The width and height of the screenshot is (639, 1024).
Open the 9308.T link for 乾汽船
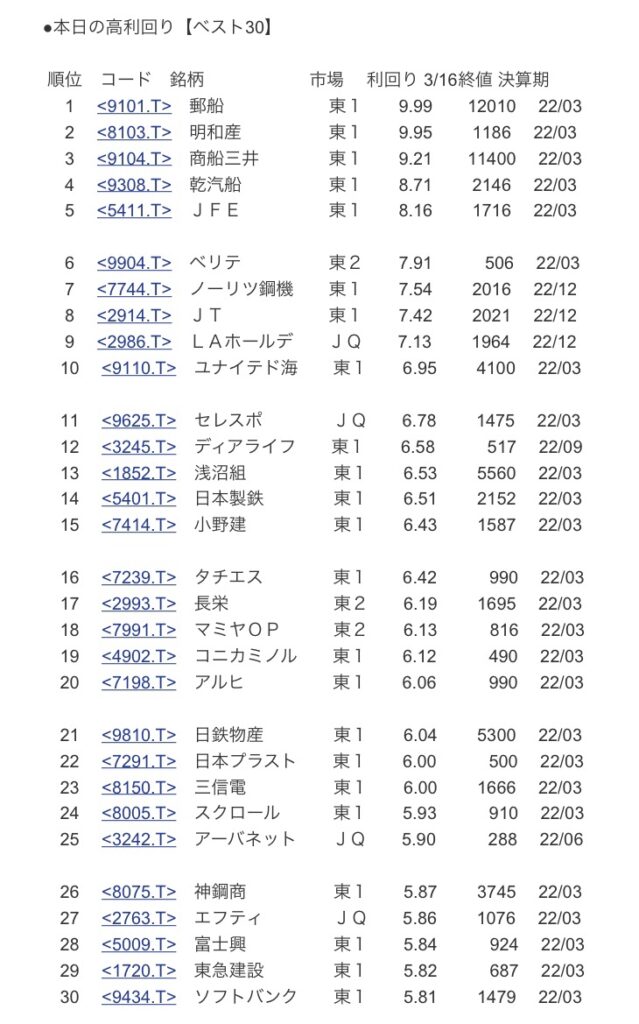pos(134,184)
